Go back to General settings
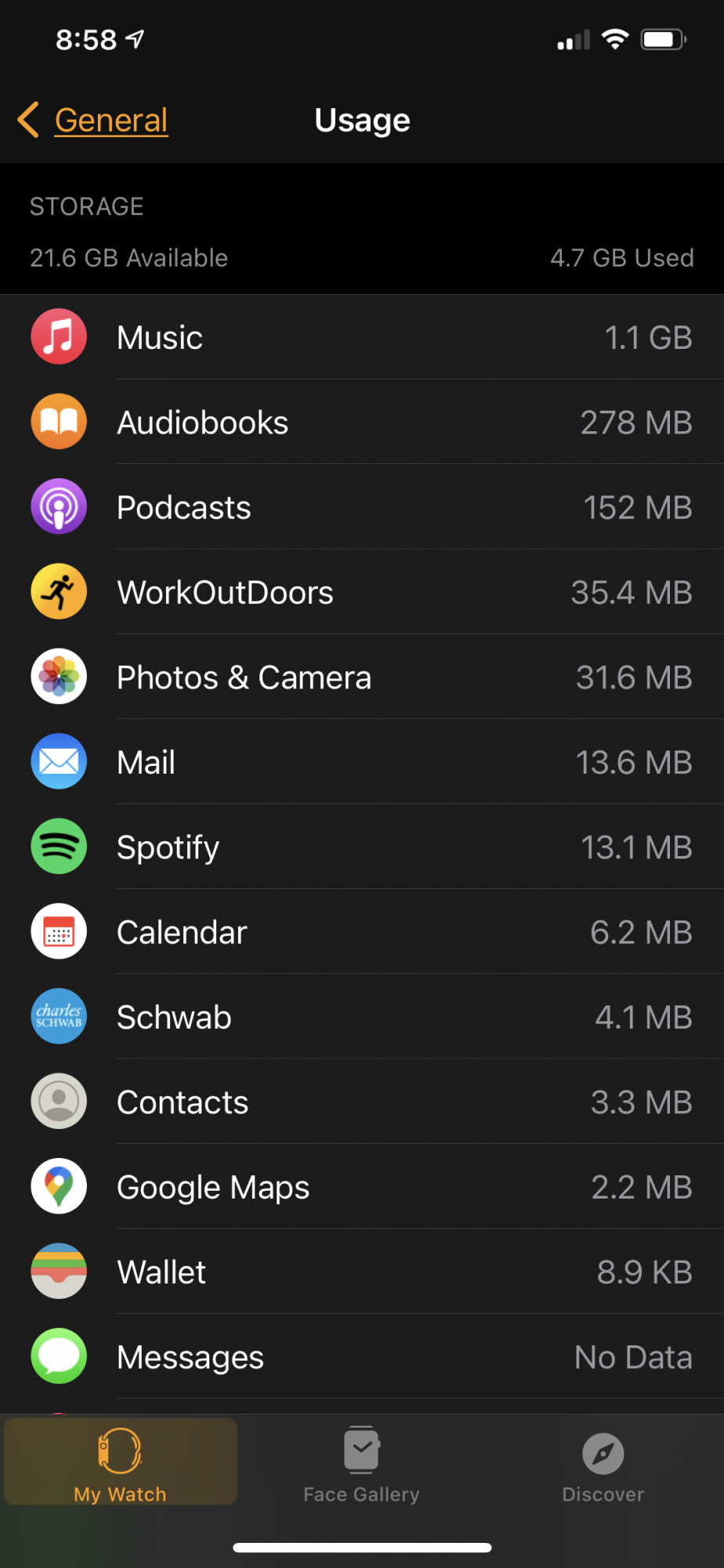Image resolution: width=724 pixels, height=1568 pixels. [93, 120]
